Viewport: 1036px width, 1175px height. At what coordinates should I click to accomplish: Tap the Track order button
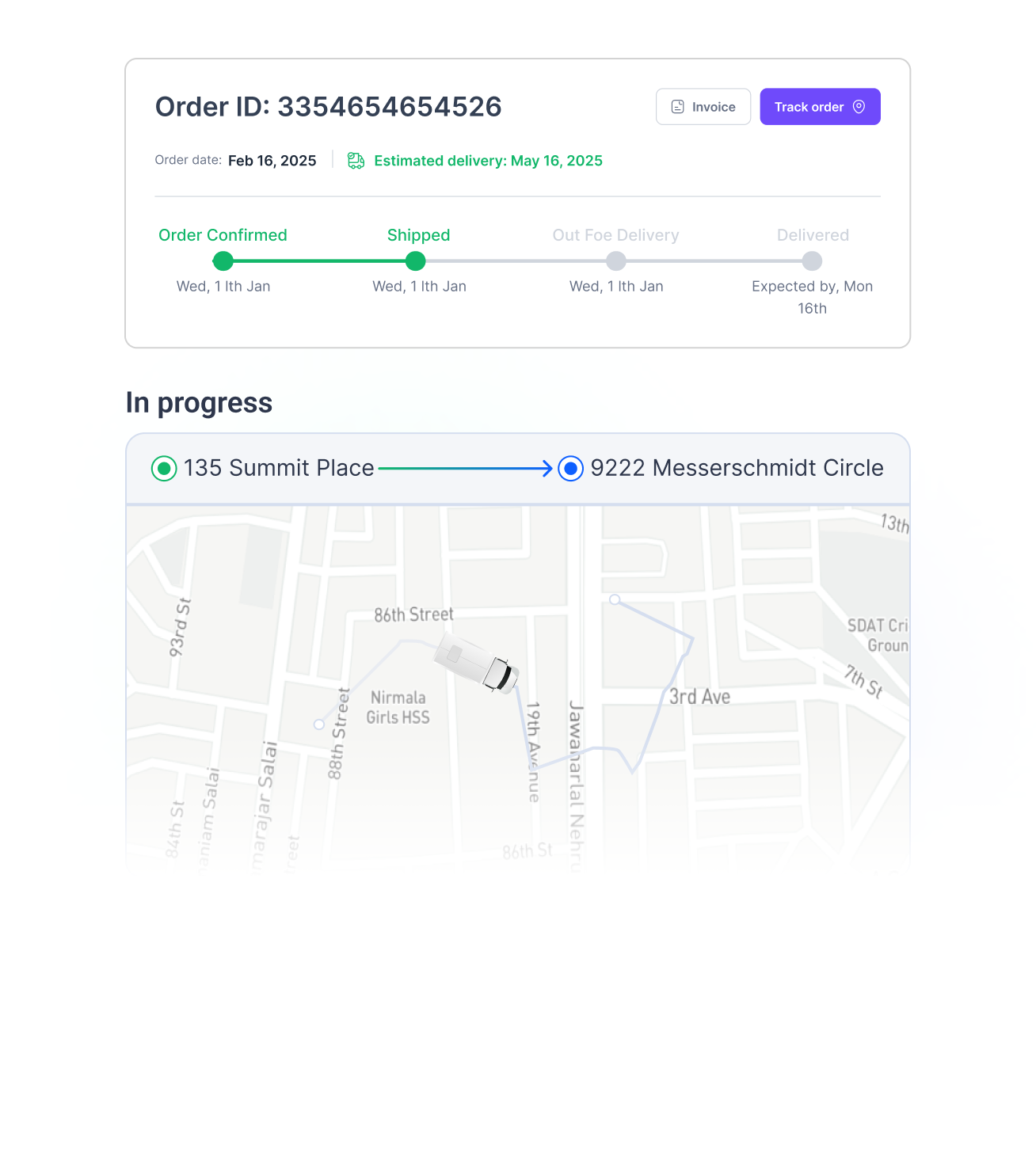pos(819,107)
